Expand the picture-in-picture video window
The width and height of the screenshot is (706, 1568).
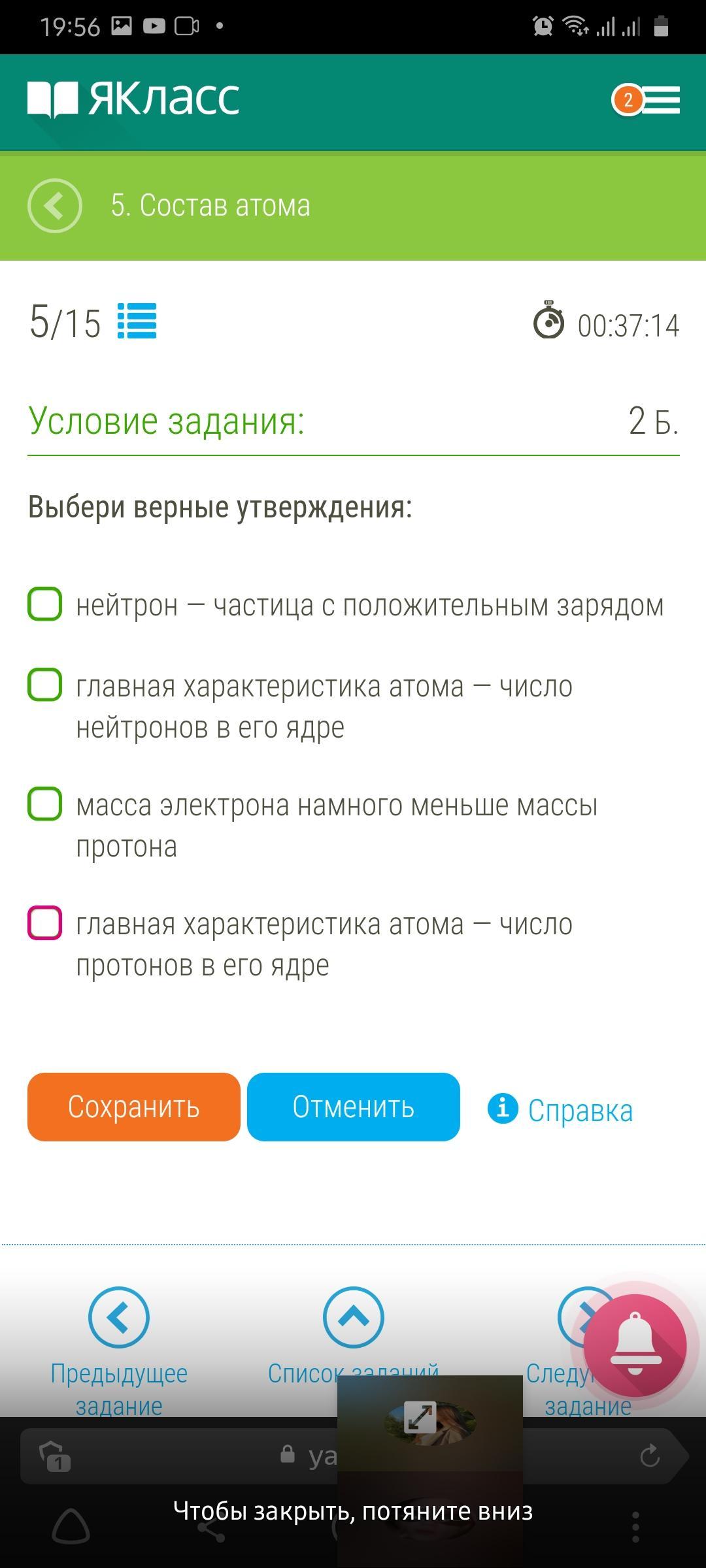coord(420,1418)
